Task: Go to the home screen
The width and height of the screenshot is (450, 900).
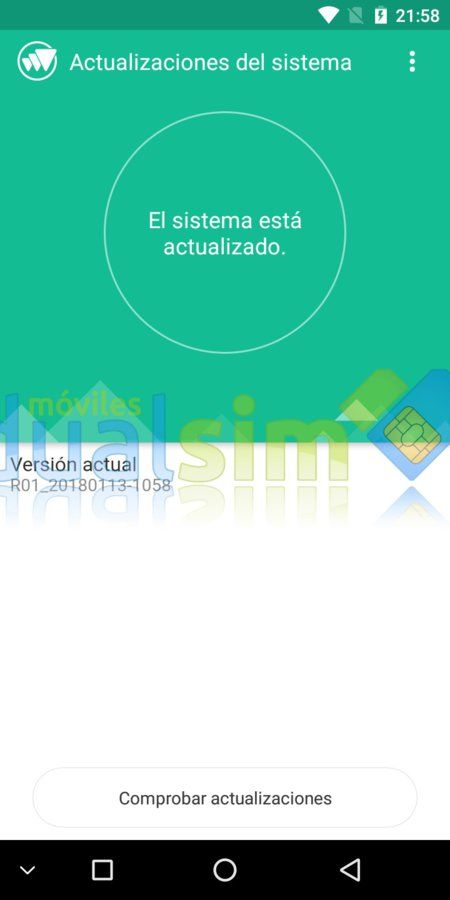Action: click(225, 870)
